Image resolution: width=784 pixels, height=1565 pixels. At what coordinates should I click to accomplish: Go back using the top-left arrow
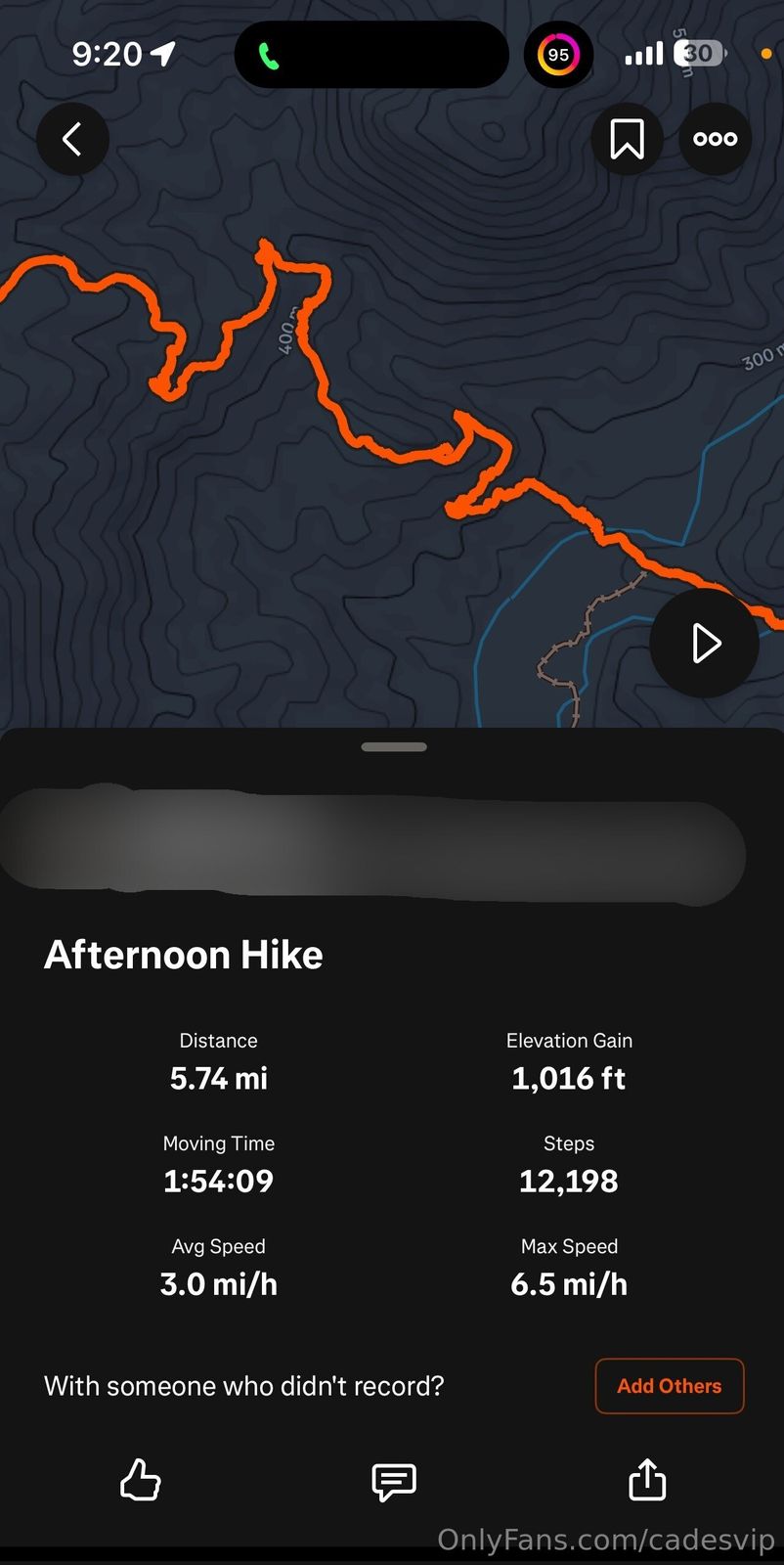click(71, 139)
